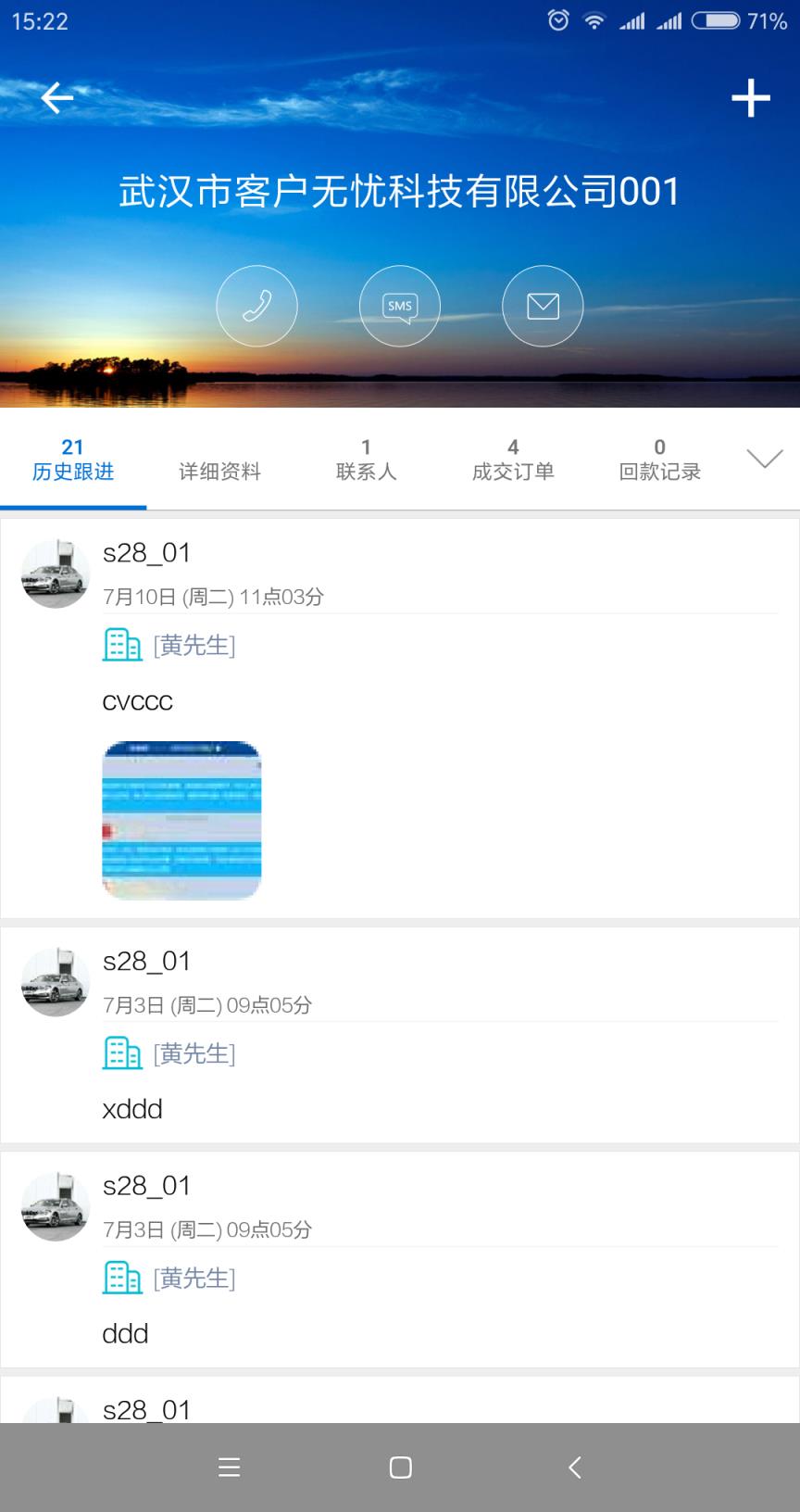
Task: Tap the company name 武汉市客户无忧科技有限公司001
Action: click(399, 189)
